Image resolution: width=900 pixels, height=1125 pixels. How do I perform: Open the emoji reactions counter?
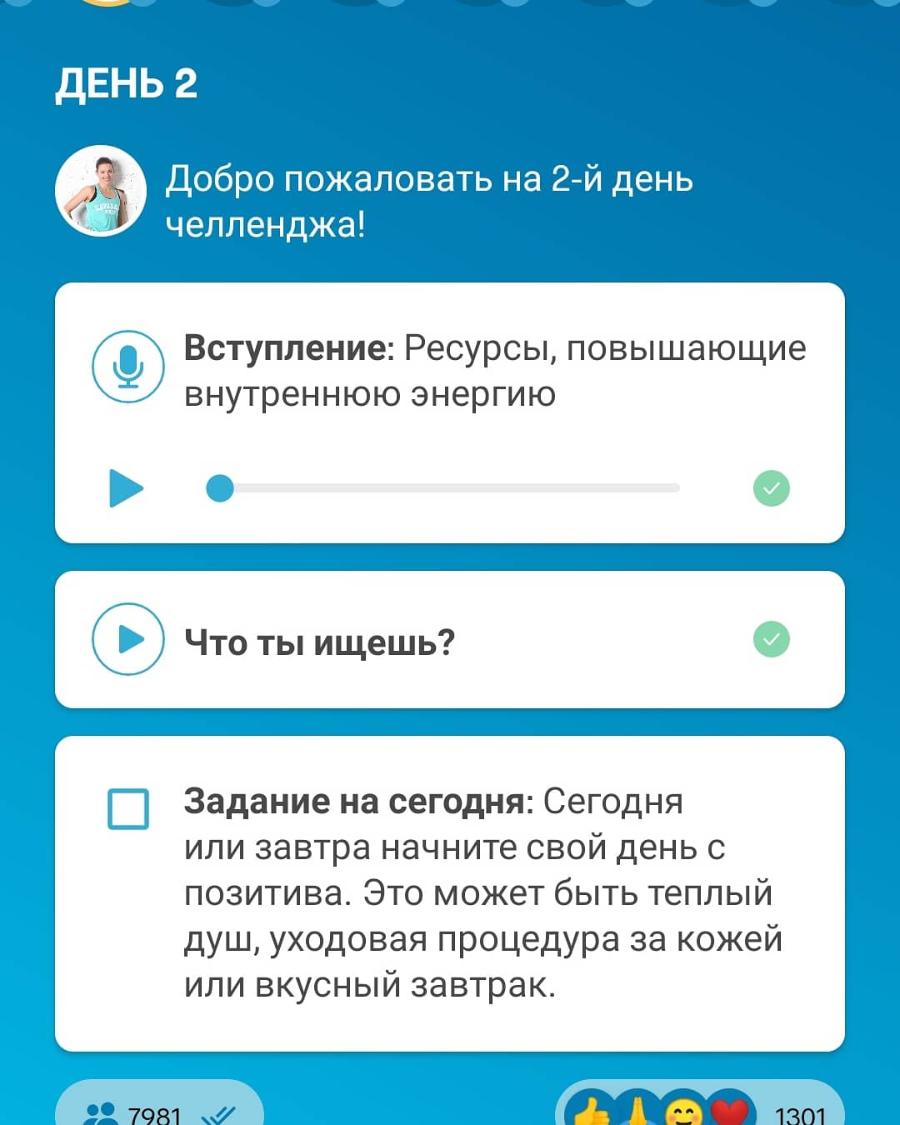point(700,1110)
